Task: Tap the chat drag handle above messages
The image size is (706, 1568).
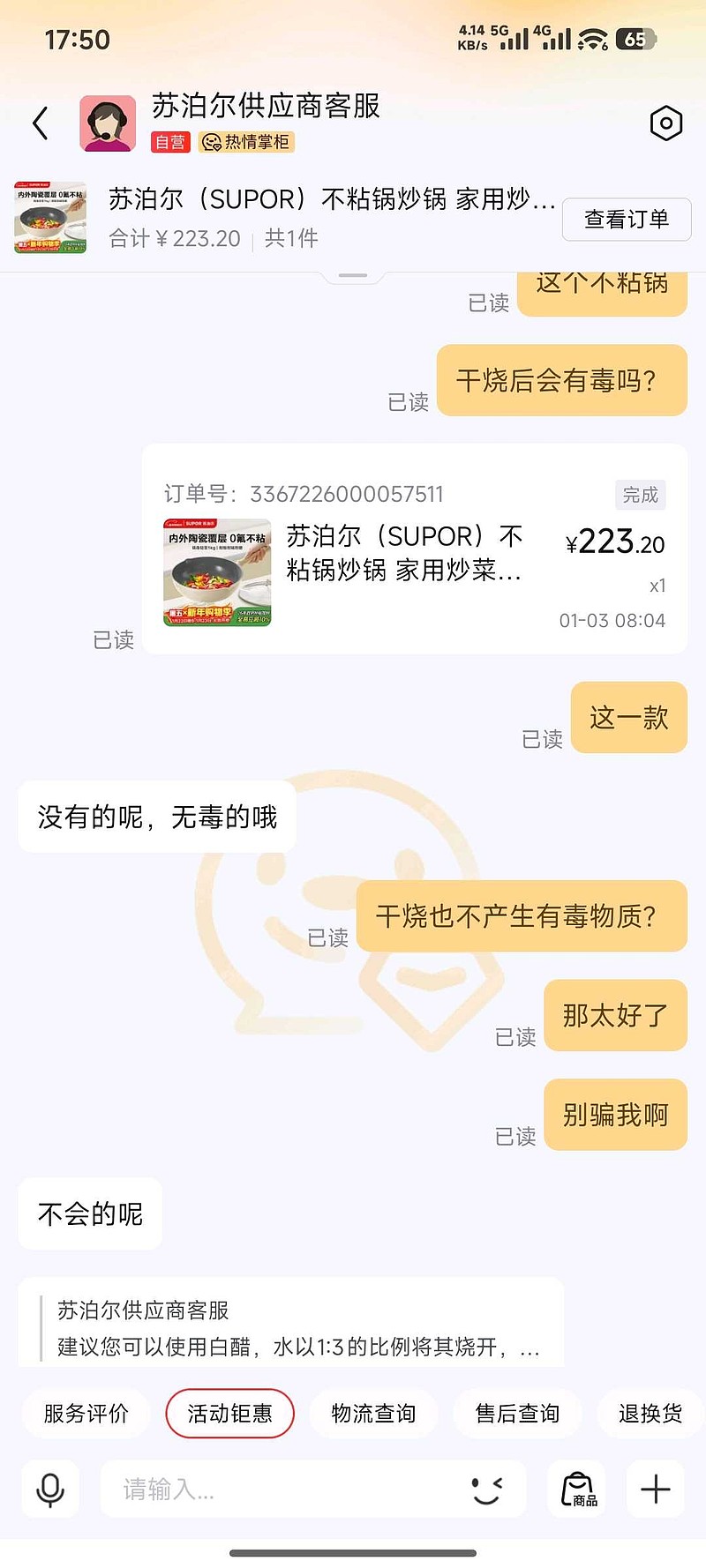Action: 353,273
